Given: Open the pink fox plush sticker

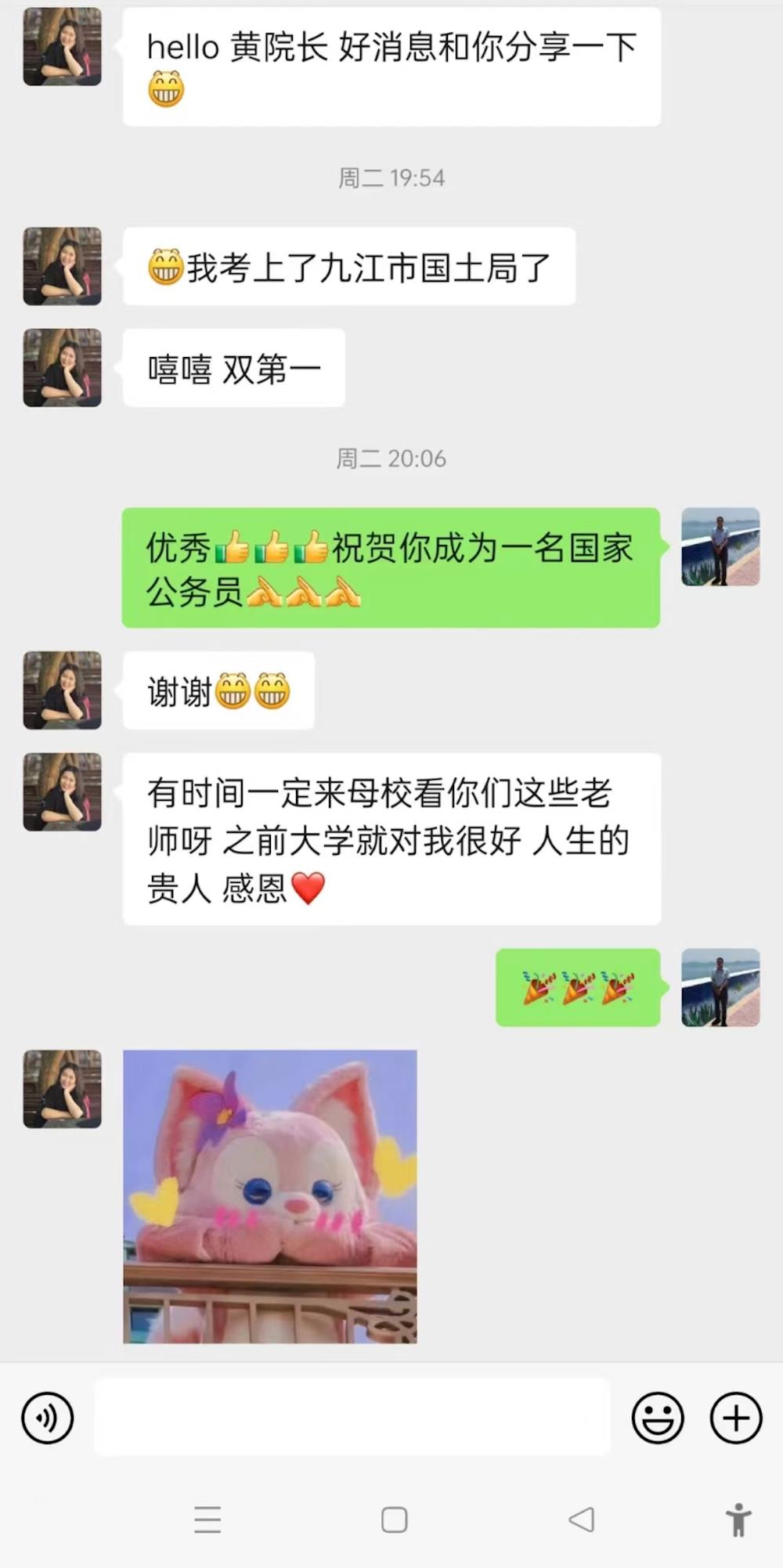Looking at the screenshot, I should 270,1196.
